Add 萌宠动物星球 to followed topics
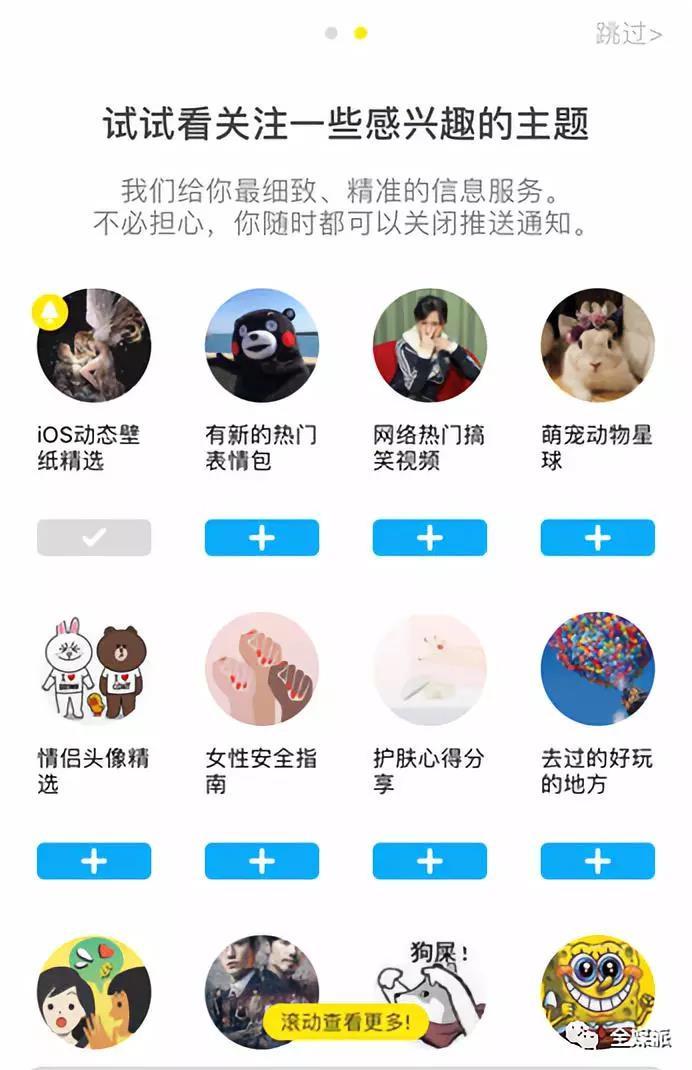 598,538
